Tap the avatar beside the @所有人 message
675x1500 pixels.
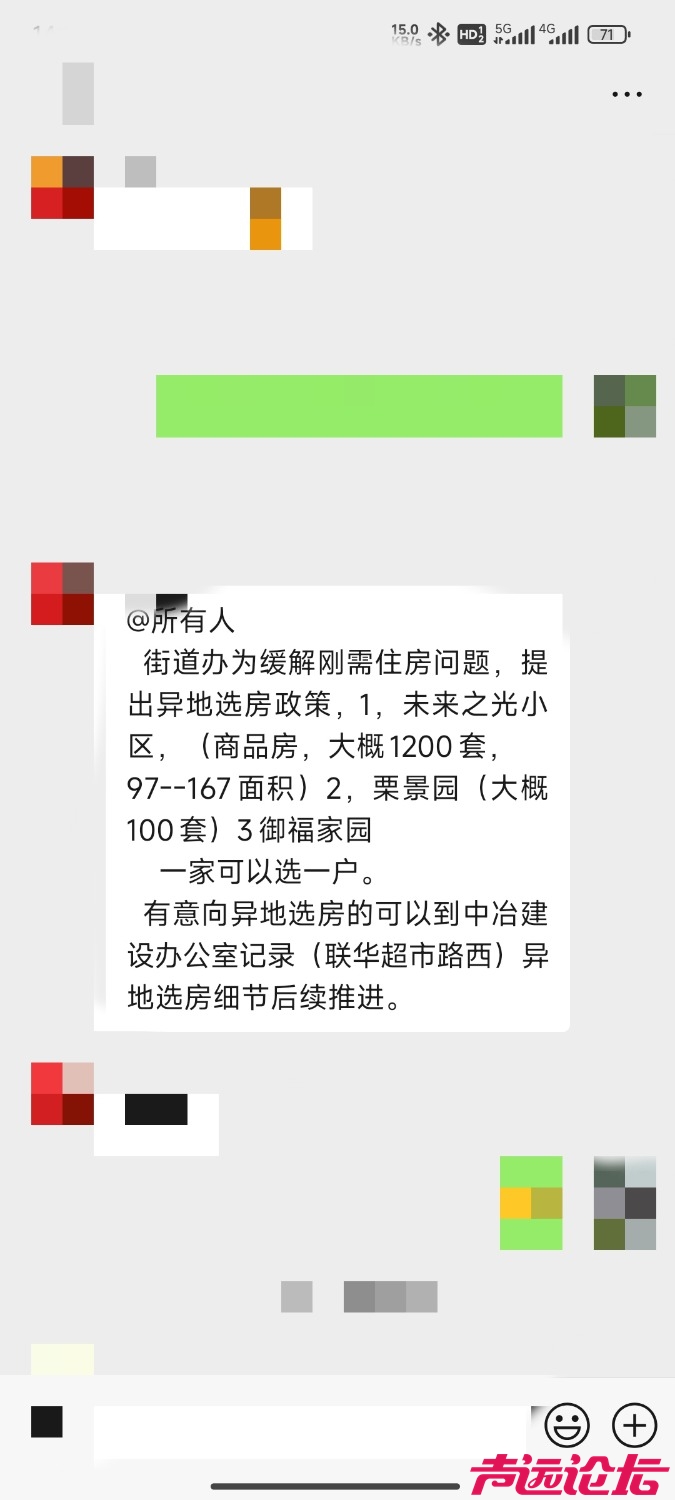tap(63, 594)
